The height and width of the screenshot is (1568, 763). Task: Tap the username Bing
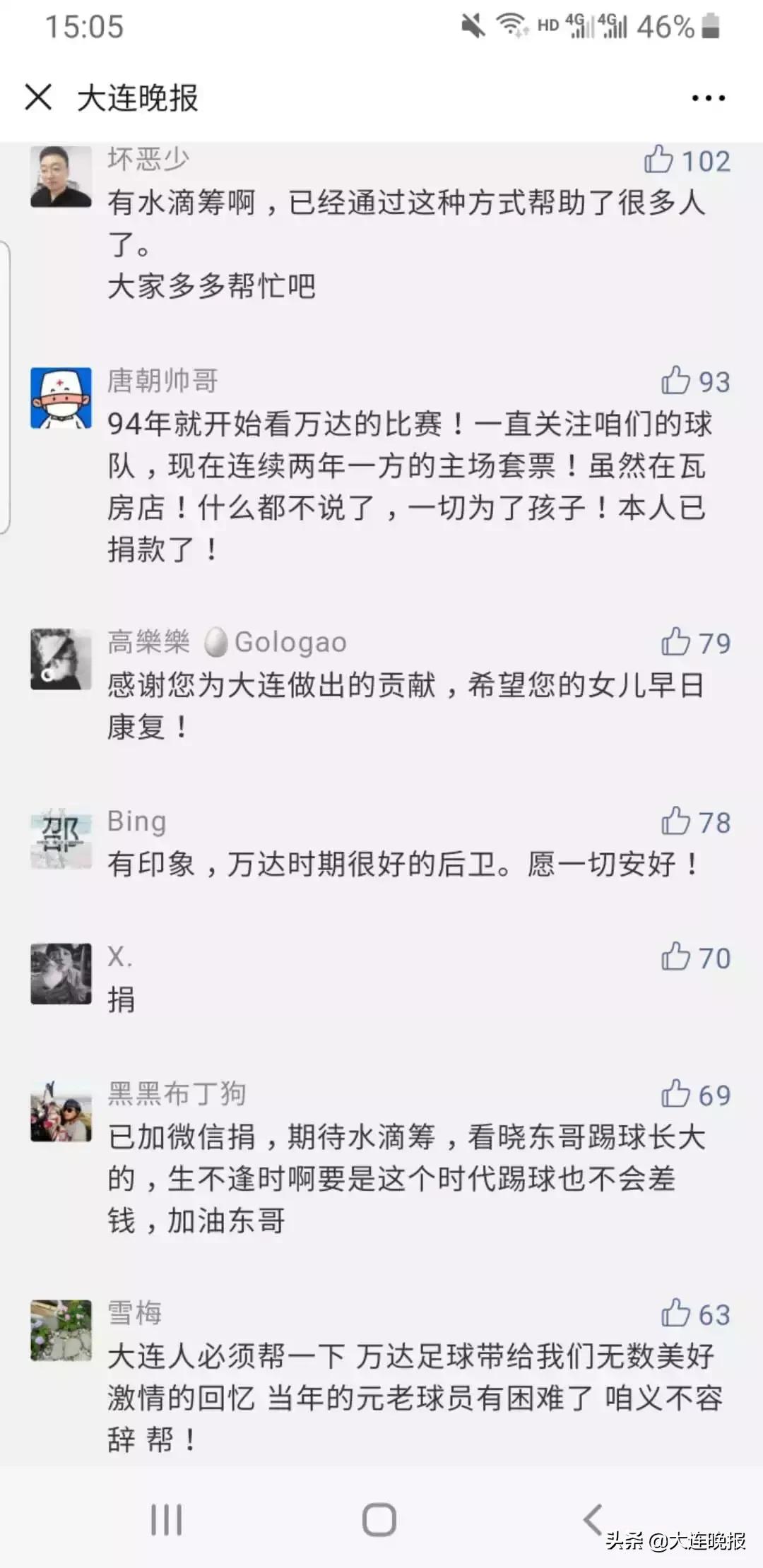coord(136,821)
